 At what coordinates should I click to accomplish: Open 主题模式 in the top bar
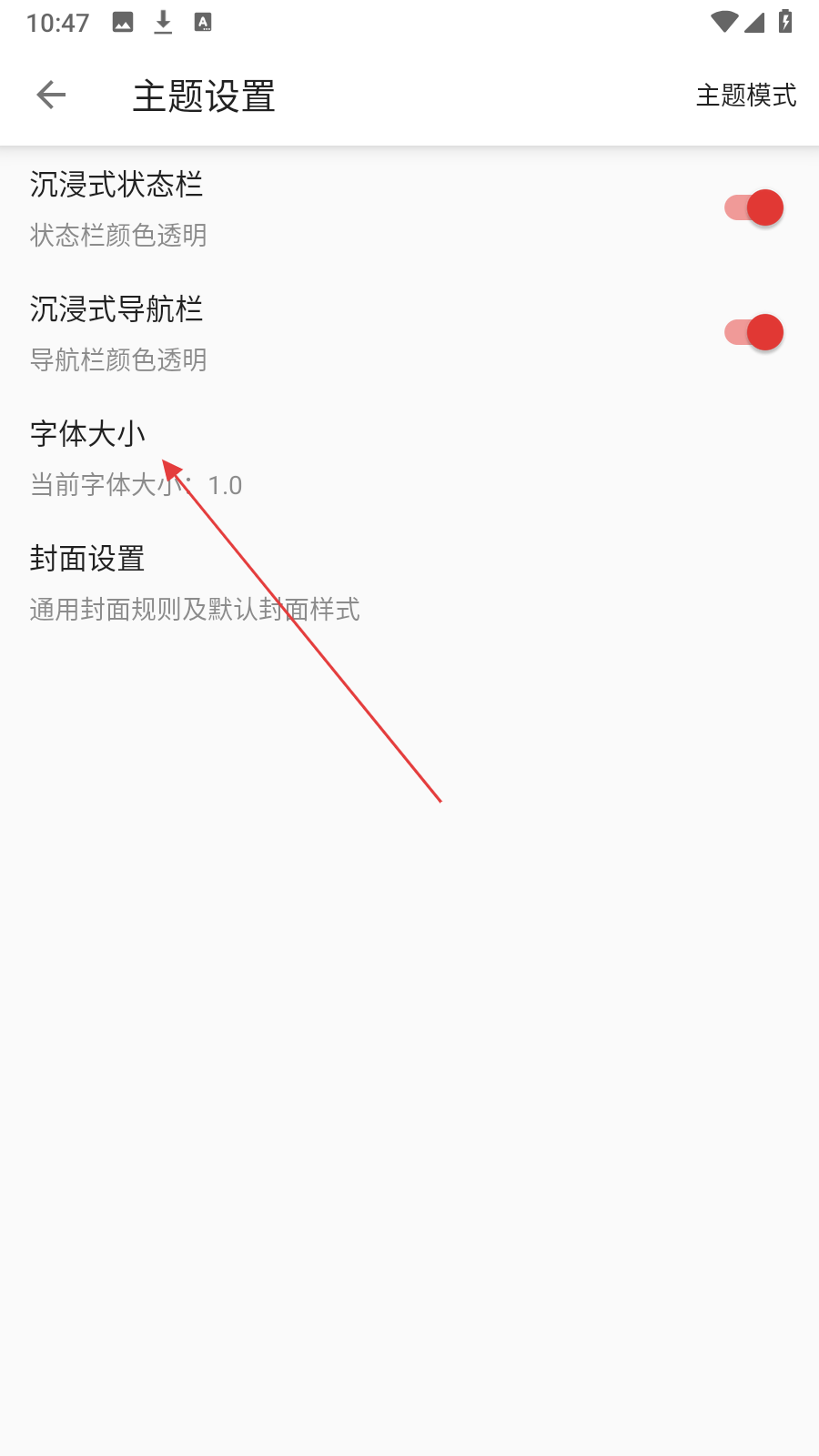click(746, 95)
